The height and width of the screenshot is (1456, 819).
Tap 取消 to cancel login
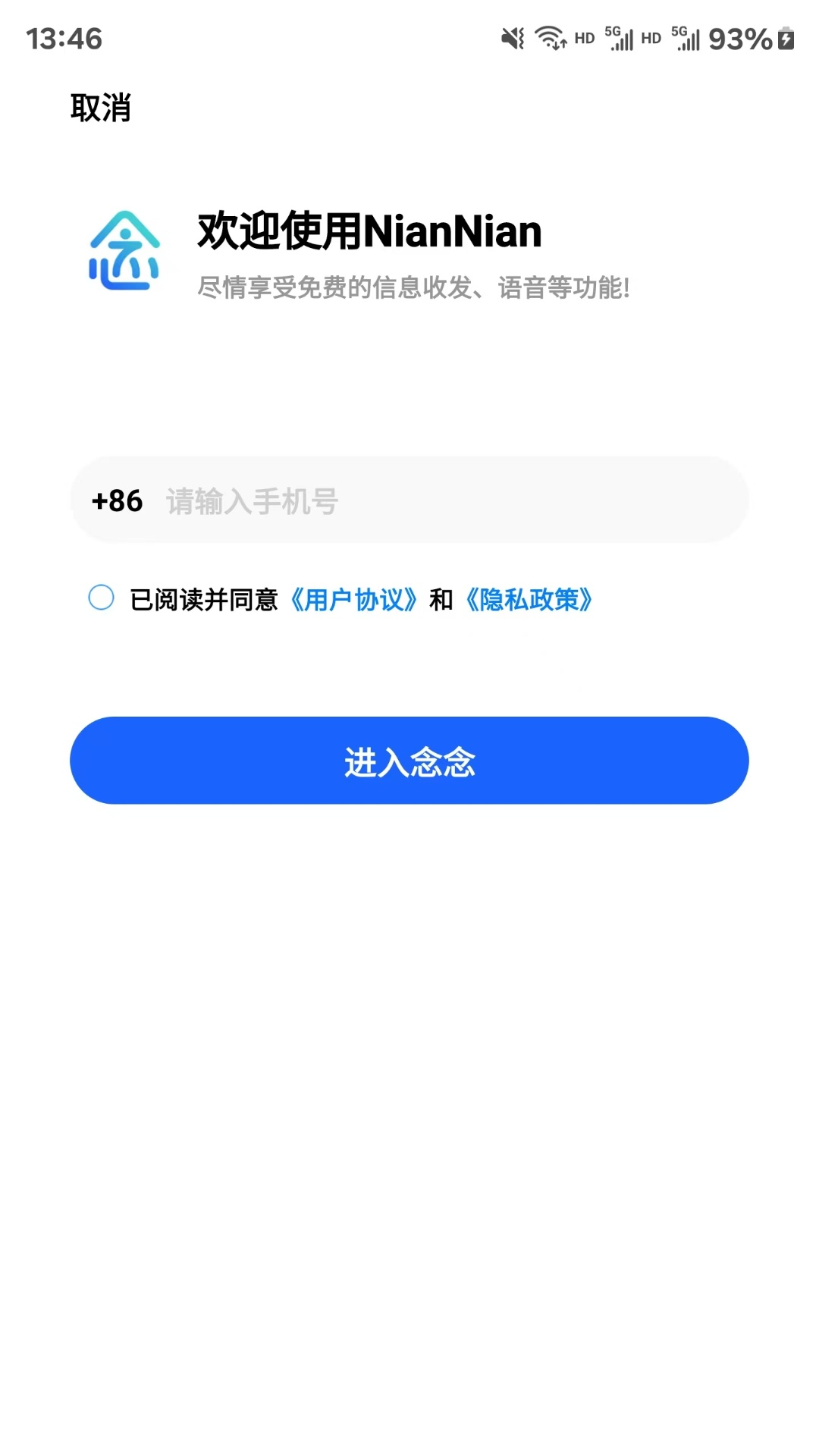[x=101, y=108]
